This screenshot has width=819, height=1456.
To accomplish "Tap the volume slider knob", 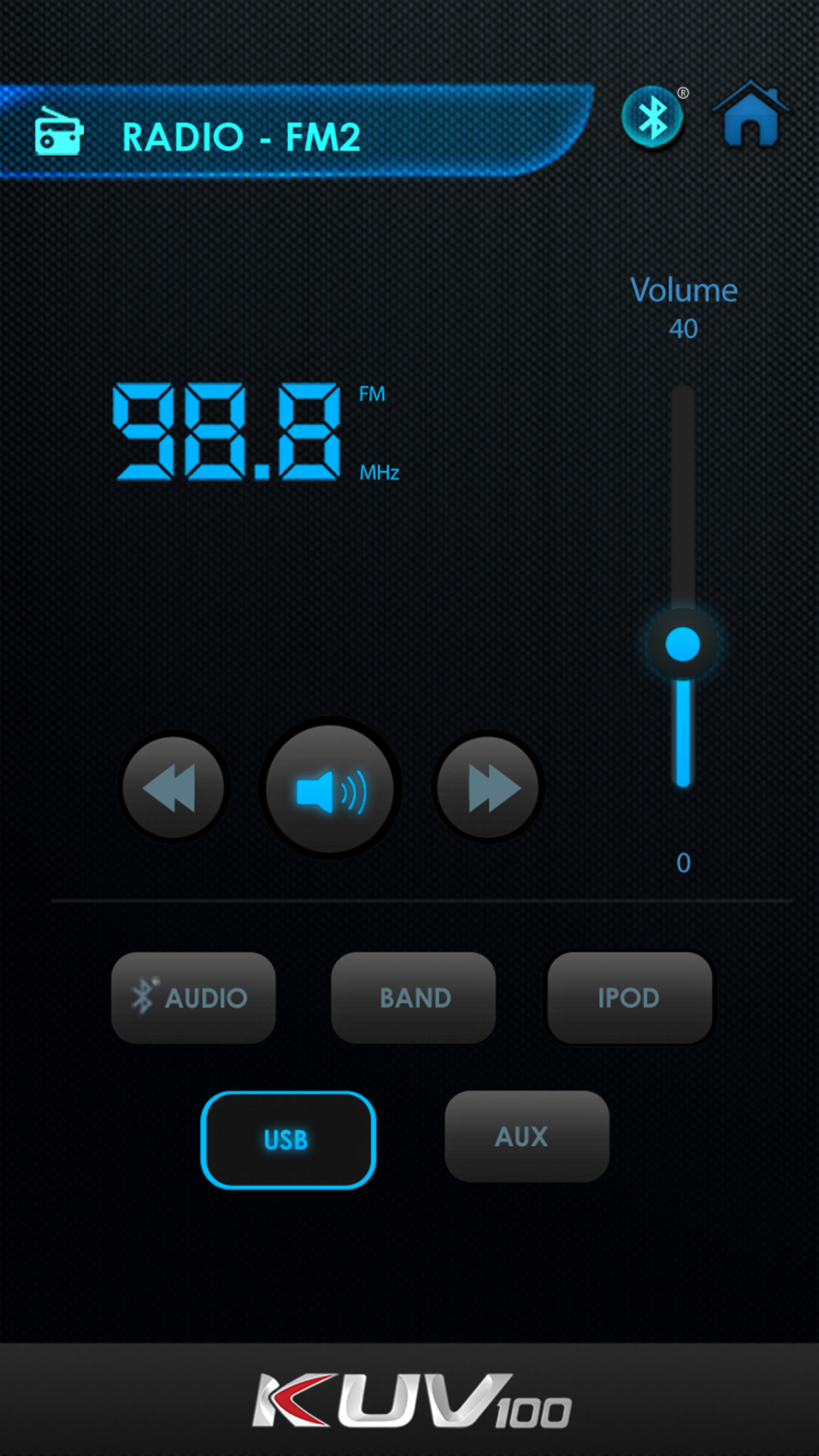I will pyautogui.click(x=682, y=644).
